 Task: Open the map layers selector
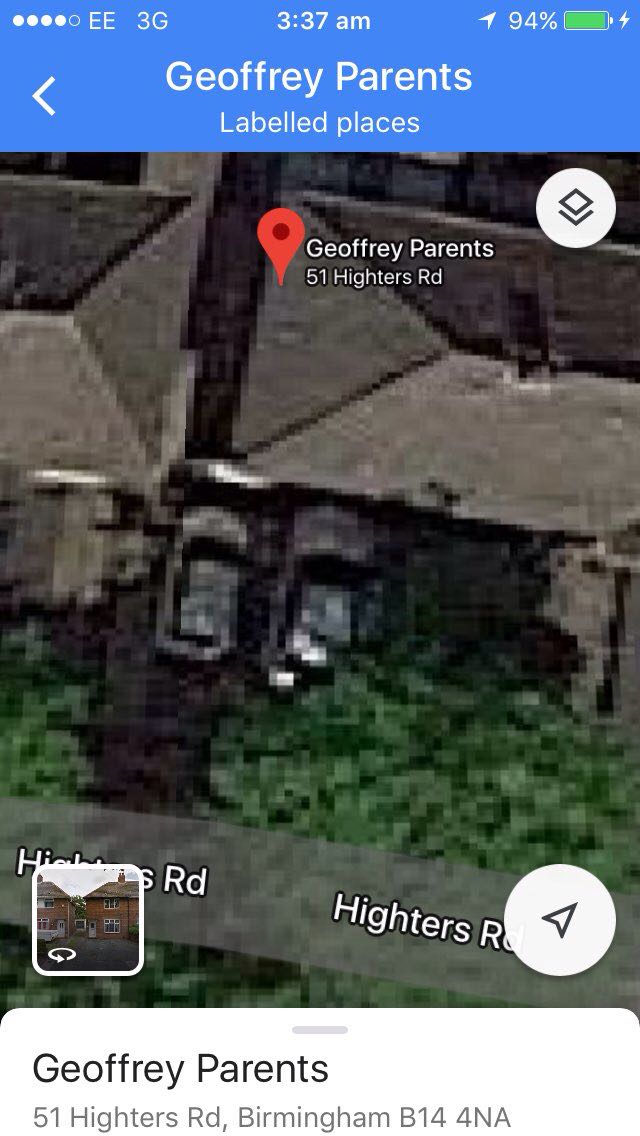(x=575, y=208)
